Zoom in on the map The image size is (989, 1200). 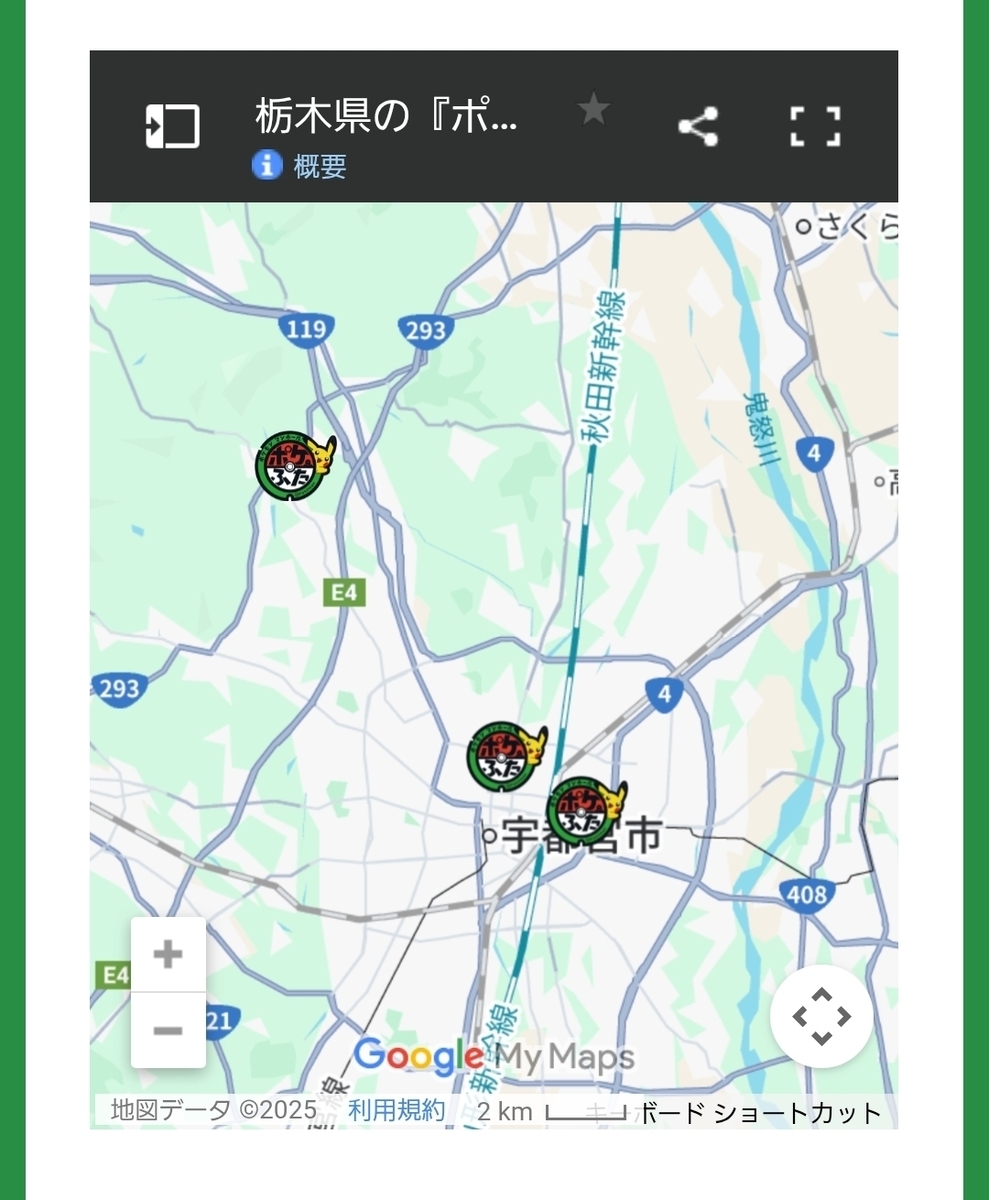tap(168, 954)
